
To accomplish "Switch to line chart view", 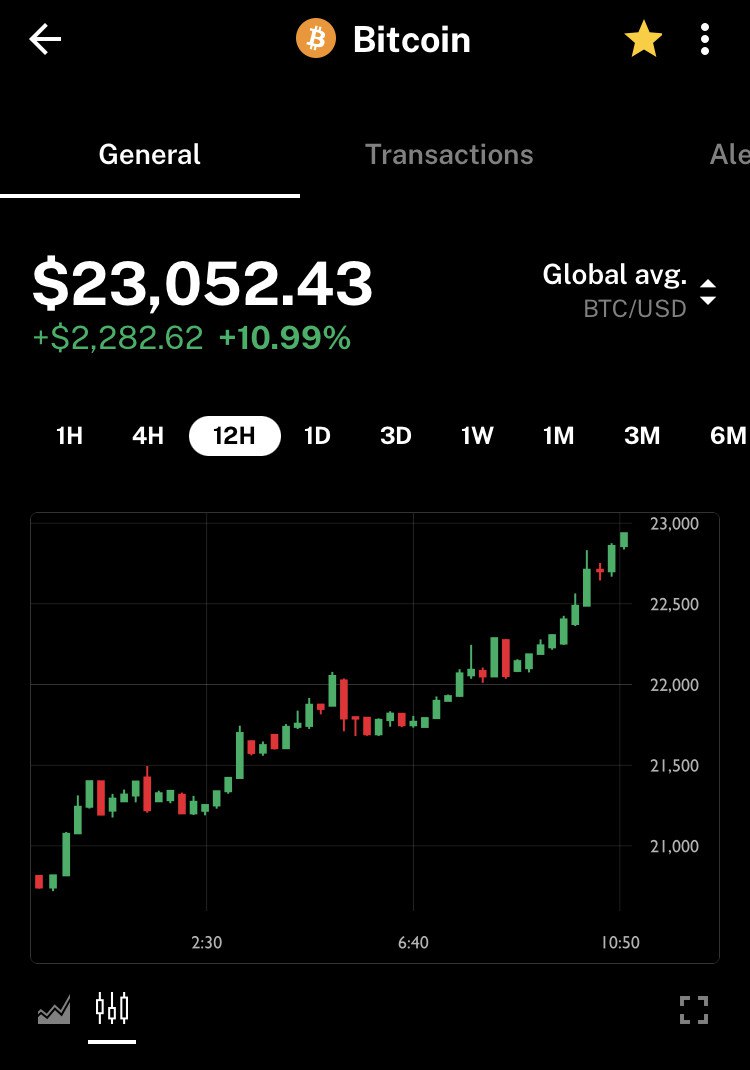I will [54, 1010].
